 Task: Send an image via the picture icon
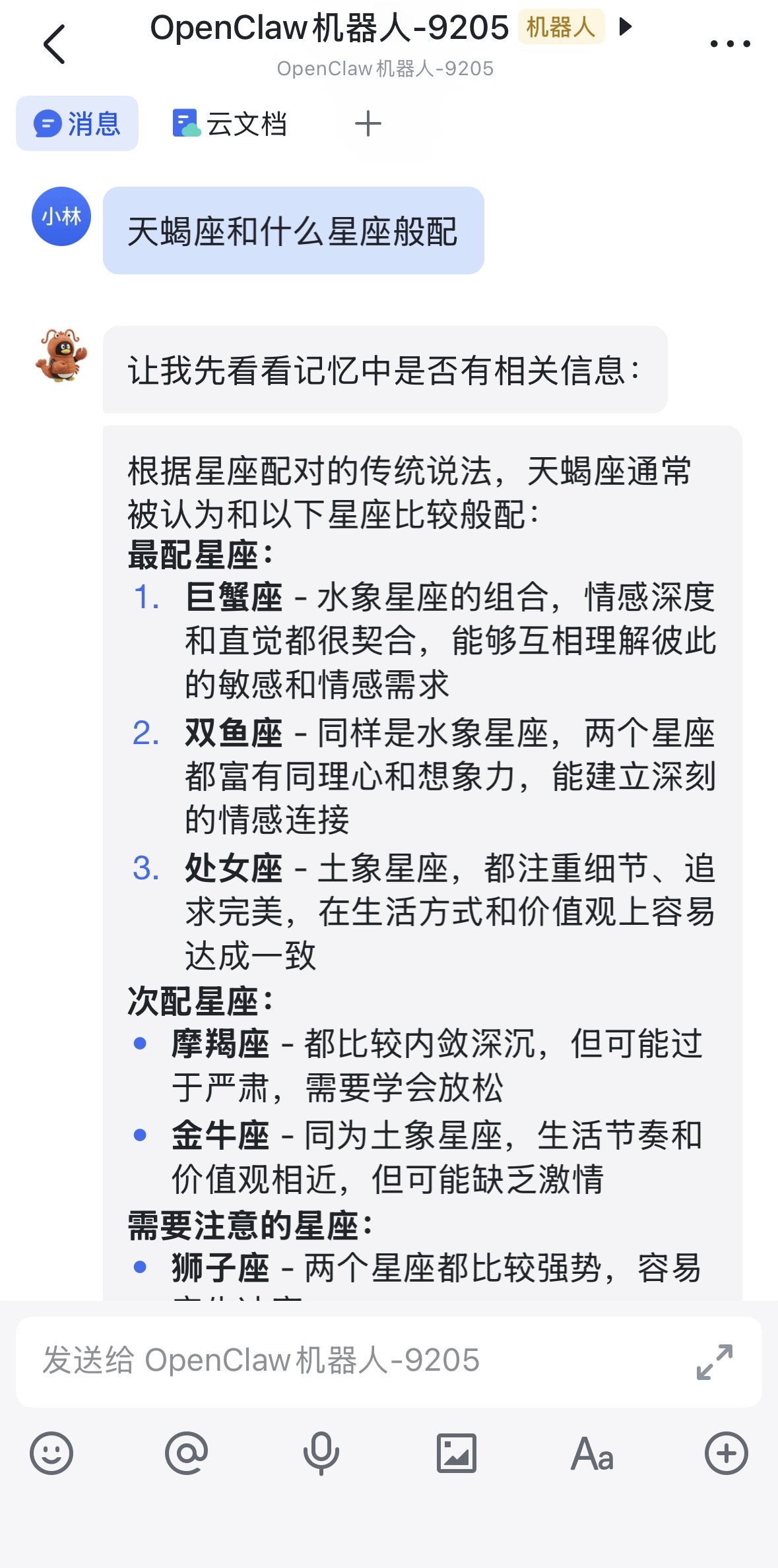tap(455, 1455)
